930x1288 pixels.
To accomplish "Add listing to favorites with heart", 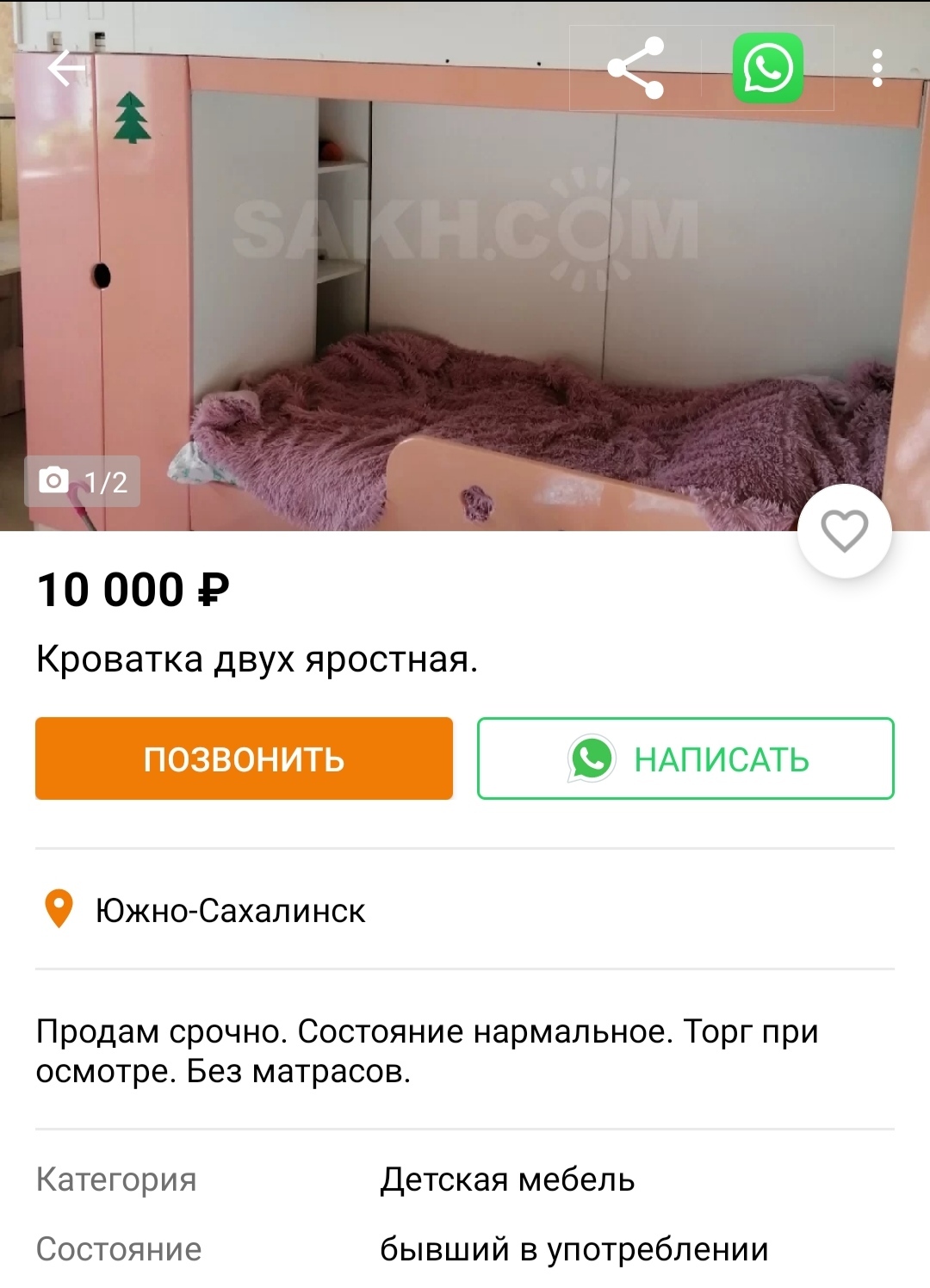I will point(845,530).
